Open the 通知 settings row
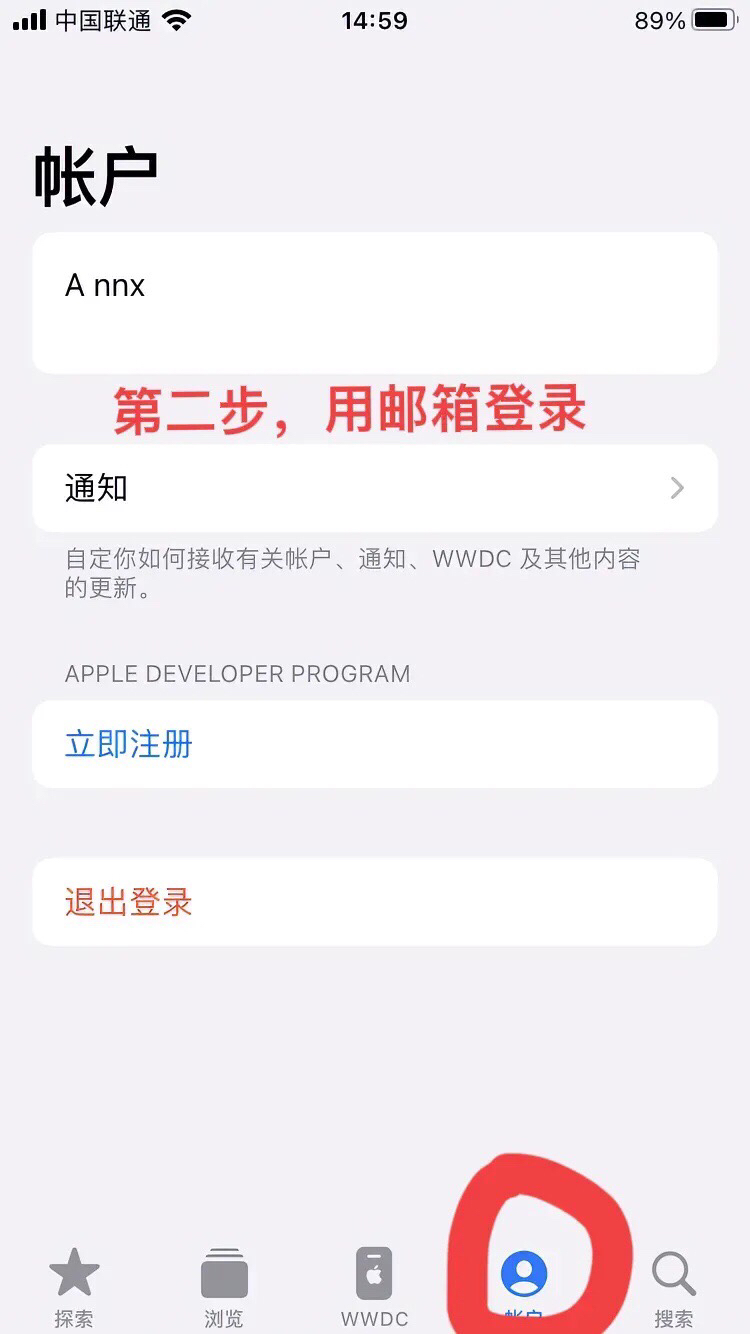Screen dimensions: 750x1334 [375, 488]
